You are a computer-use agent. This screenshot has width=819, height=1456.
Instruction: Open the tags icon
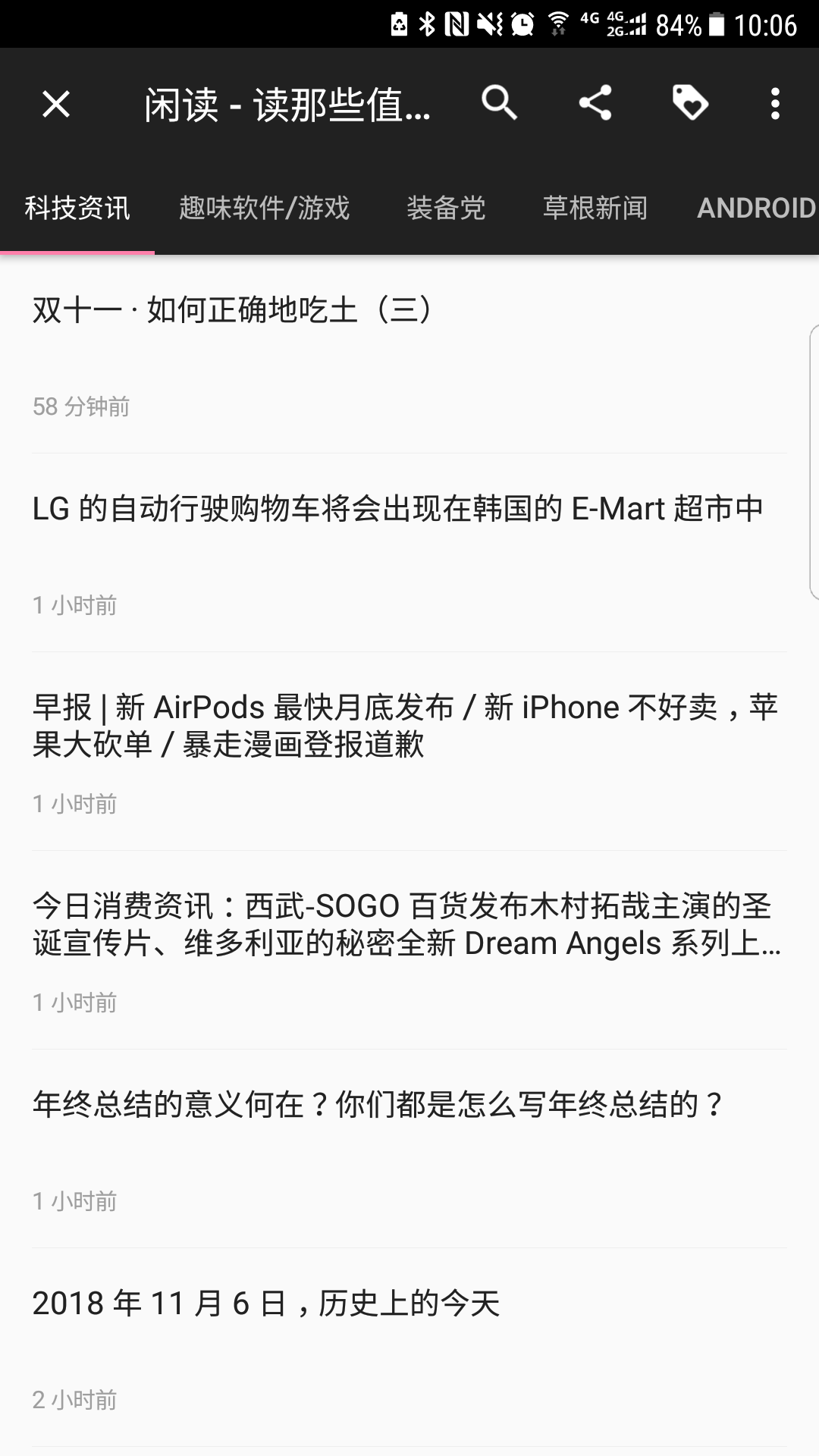pyautogui.click(x=690, y=103)
